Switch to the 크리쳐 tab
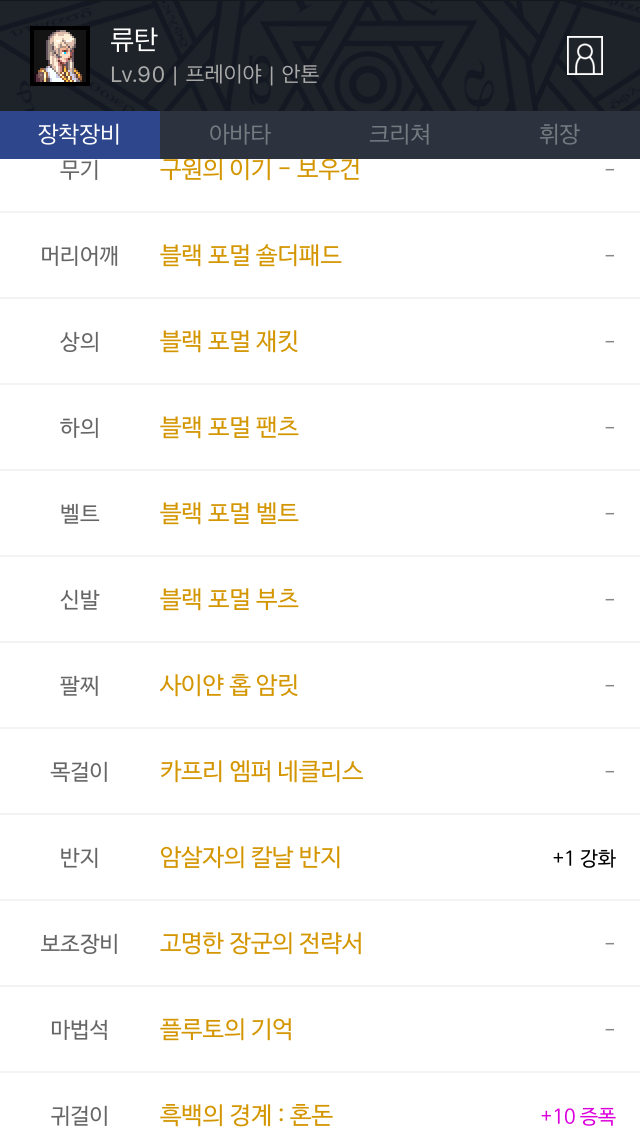The image size is (640, 1136). pyautogui.click(x=400, y=135)
